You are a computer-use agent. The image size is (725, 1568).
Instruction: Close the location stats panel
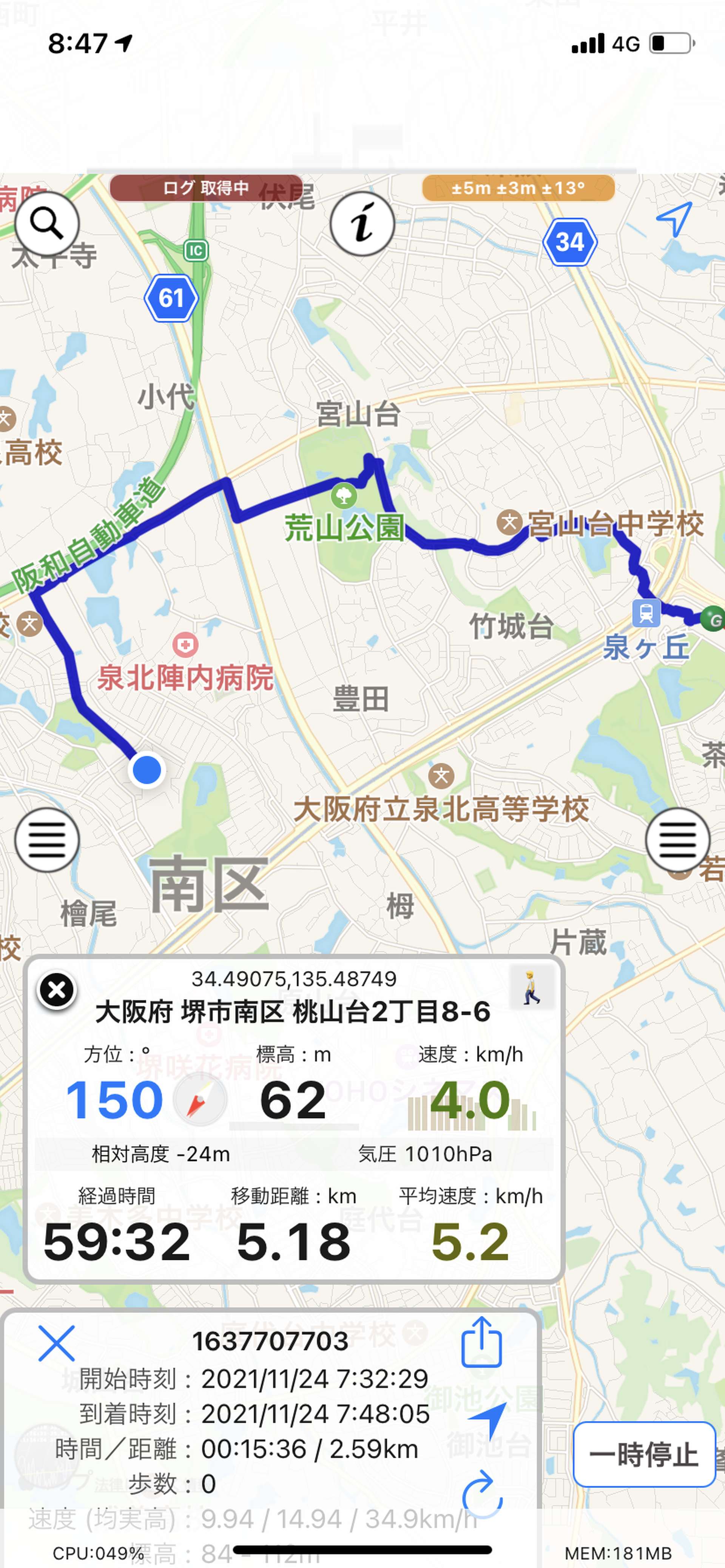[57, 990]
